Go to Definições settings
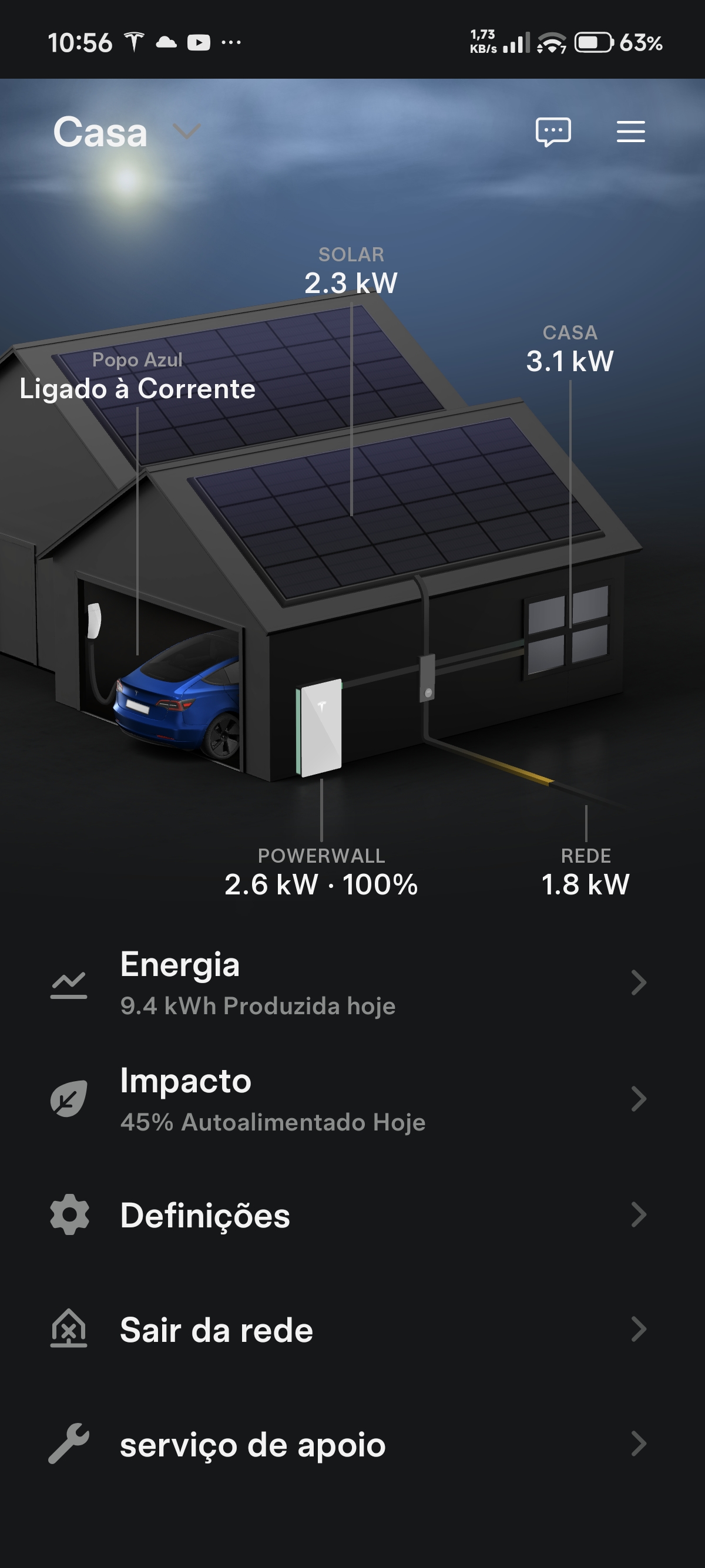Viewport: 705px width, 1568px height. tap(347, 1215)
